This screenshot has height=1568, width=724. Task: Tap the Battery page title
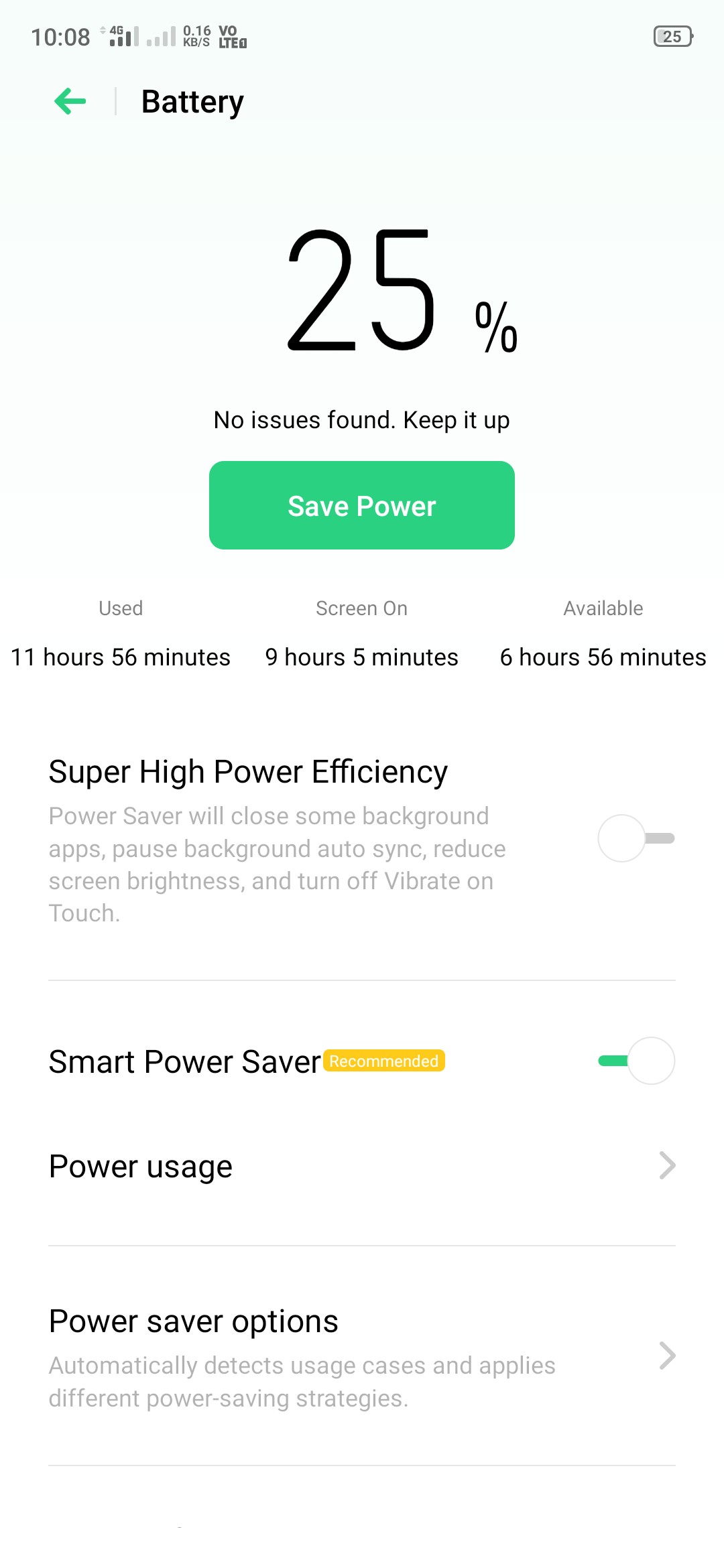click(192, 101)
